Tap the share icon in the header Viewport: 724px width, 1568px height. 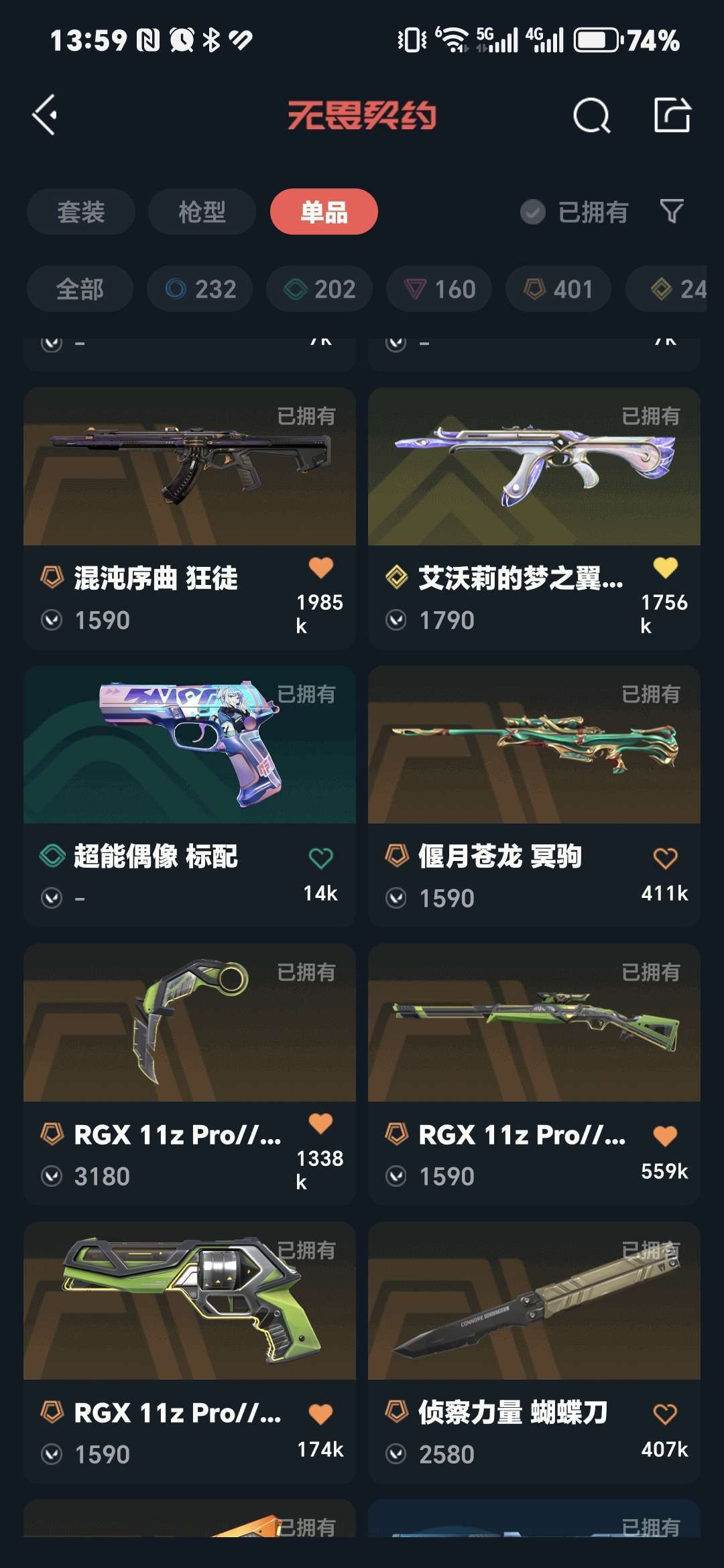tap(672, 115)
